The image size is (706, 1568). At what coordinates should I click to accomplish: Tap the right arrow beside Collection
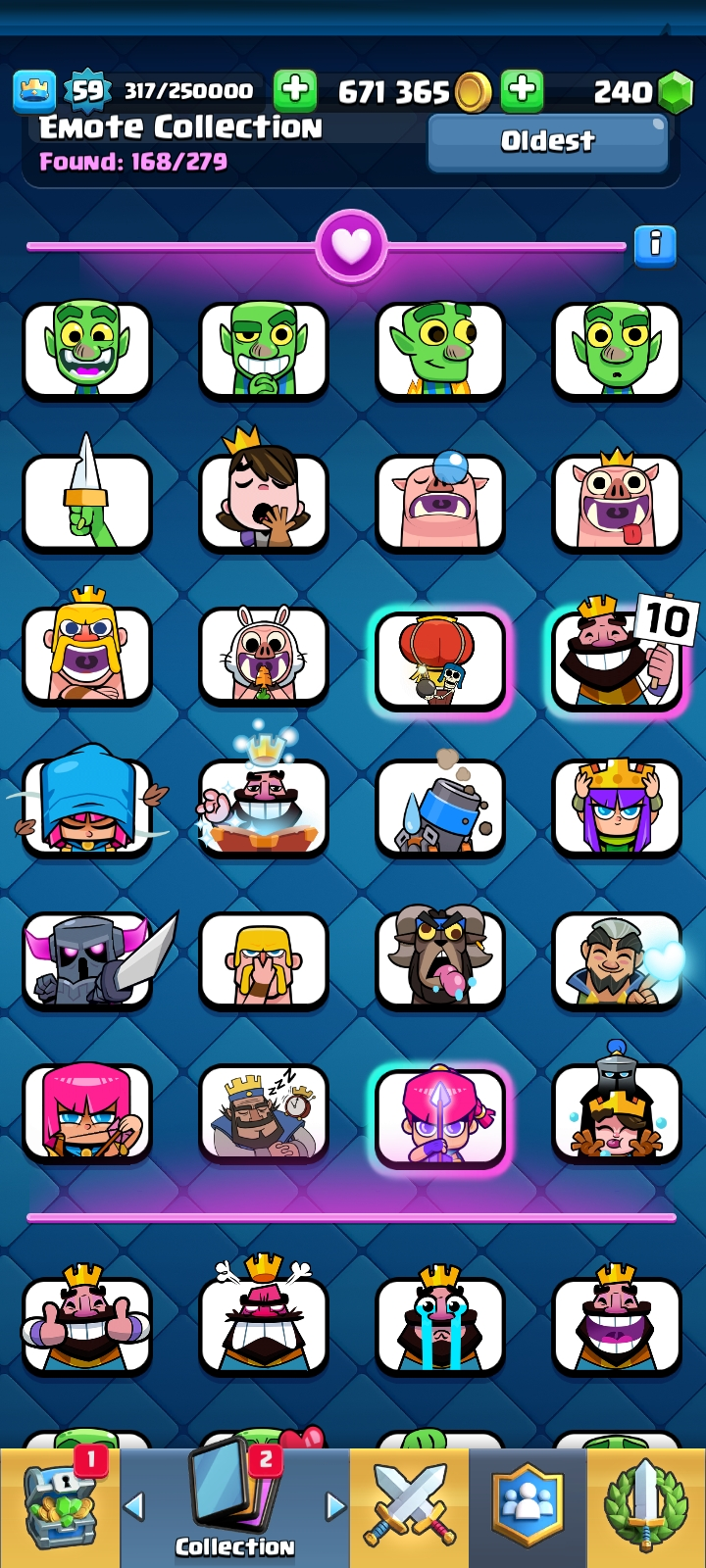coord(335,1505)
